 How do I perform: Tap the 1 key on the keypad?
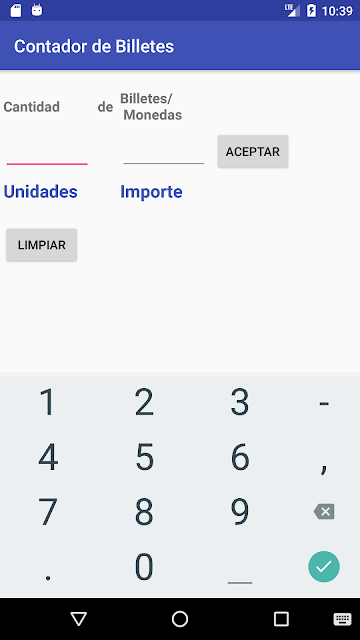point(48,402)
